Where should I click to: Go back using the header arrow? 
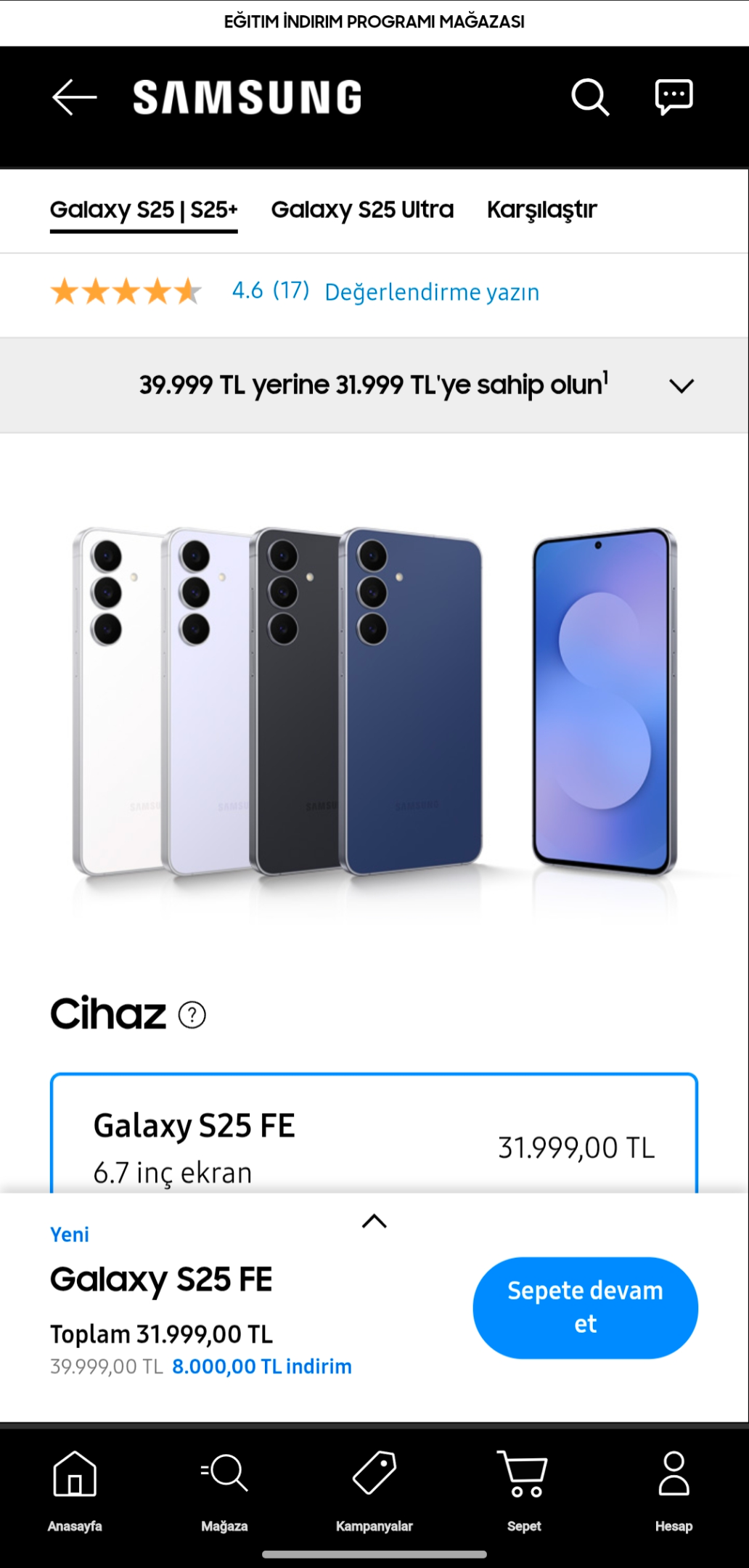point(74,97)
